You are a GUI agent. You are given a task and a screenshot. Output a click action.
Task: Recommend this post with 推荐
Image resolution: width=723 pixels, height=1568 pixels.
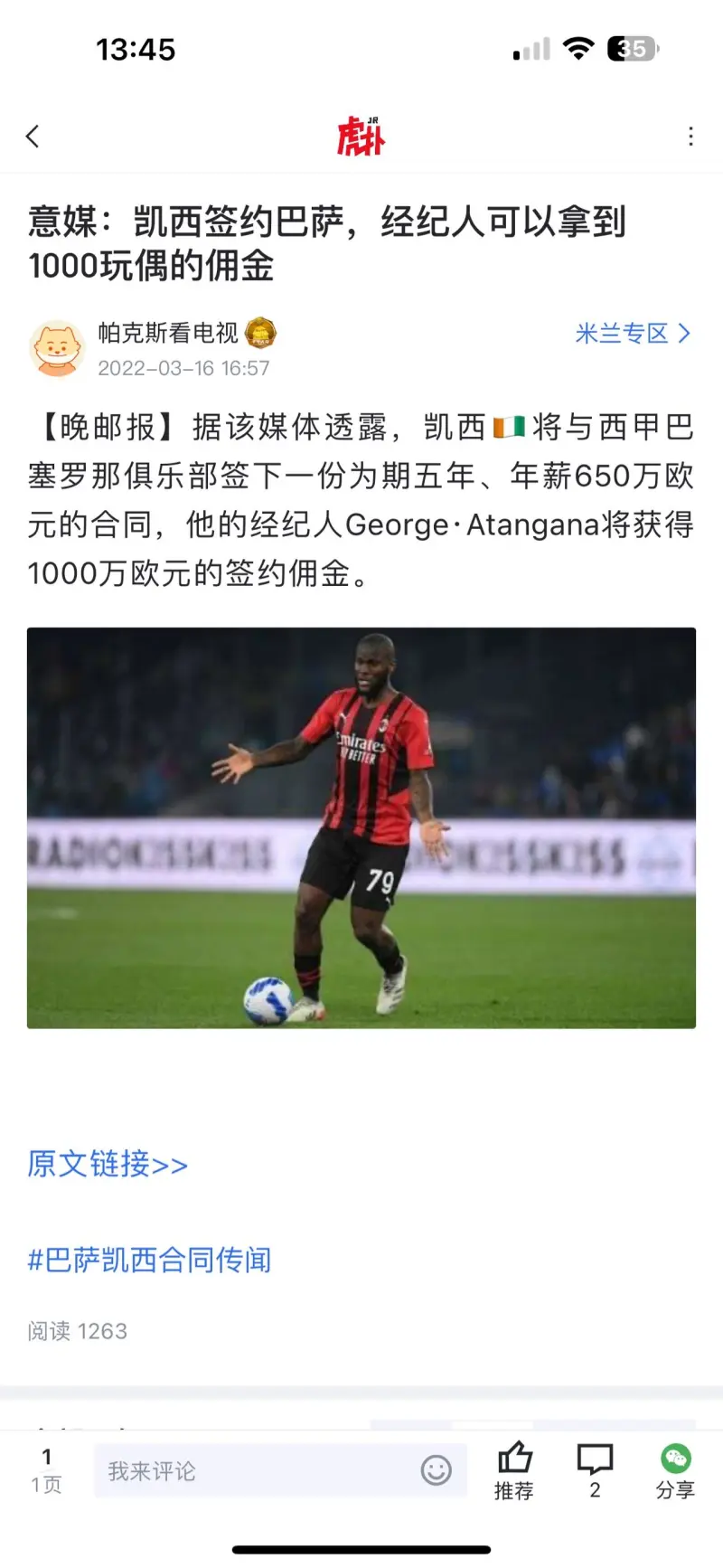pyautogui.click(x=514, y=1471)
